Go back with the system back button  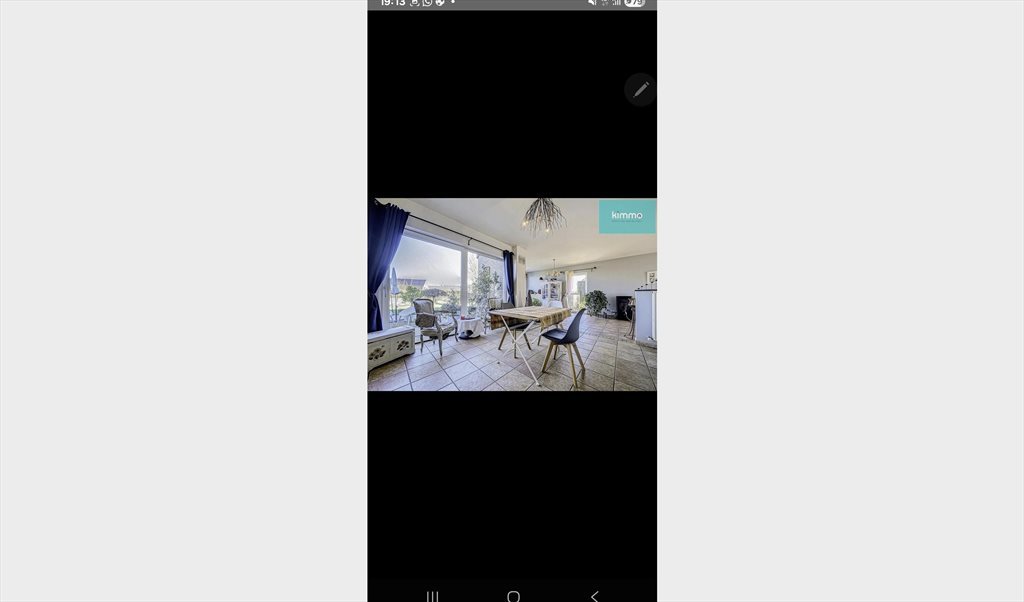[594, 596]
